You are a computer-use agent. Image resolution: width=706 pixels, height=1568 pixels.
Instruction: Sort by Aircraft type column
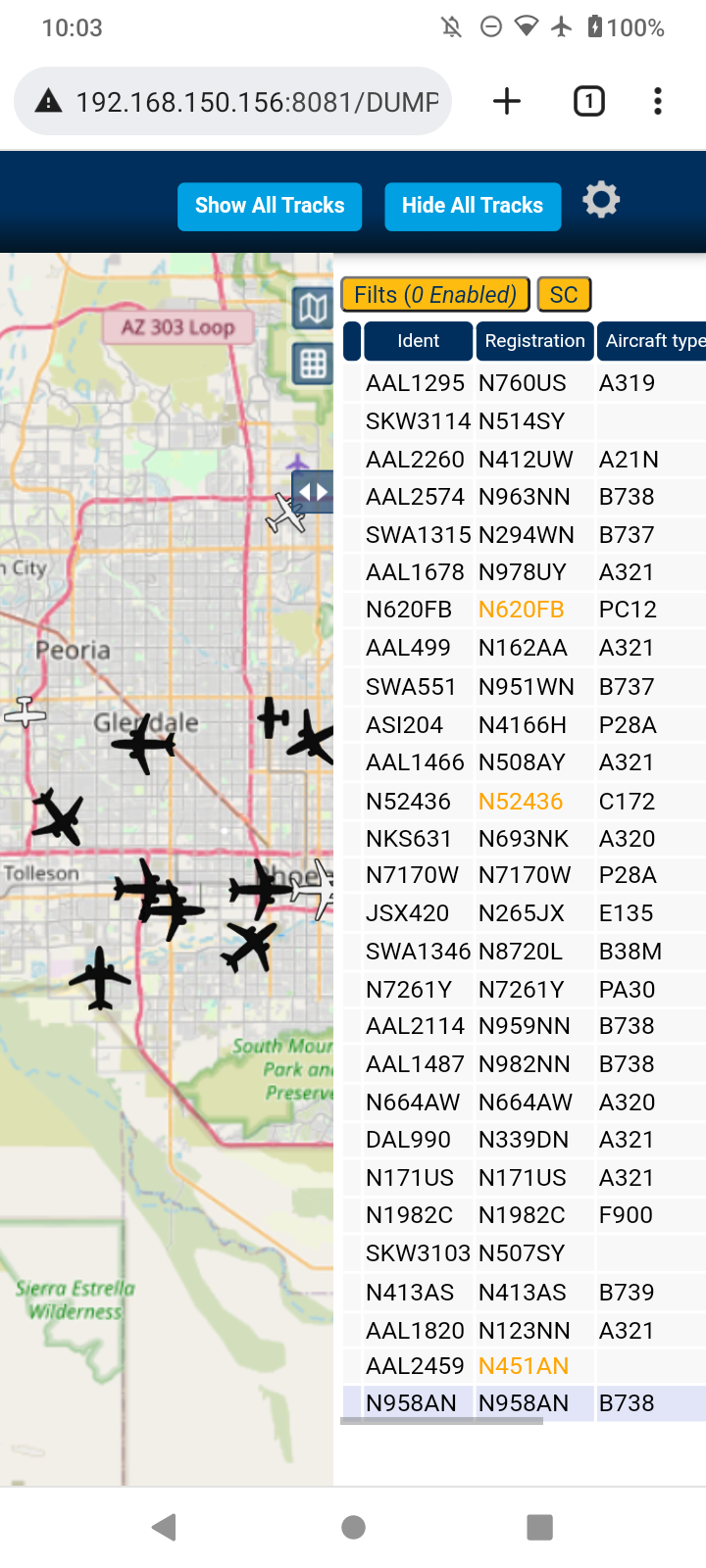pos(653,341)
